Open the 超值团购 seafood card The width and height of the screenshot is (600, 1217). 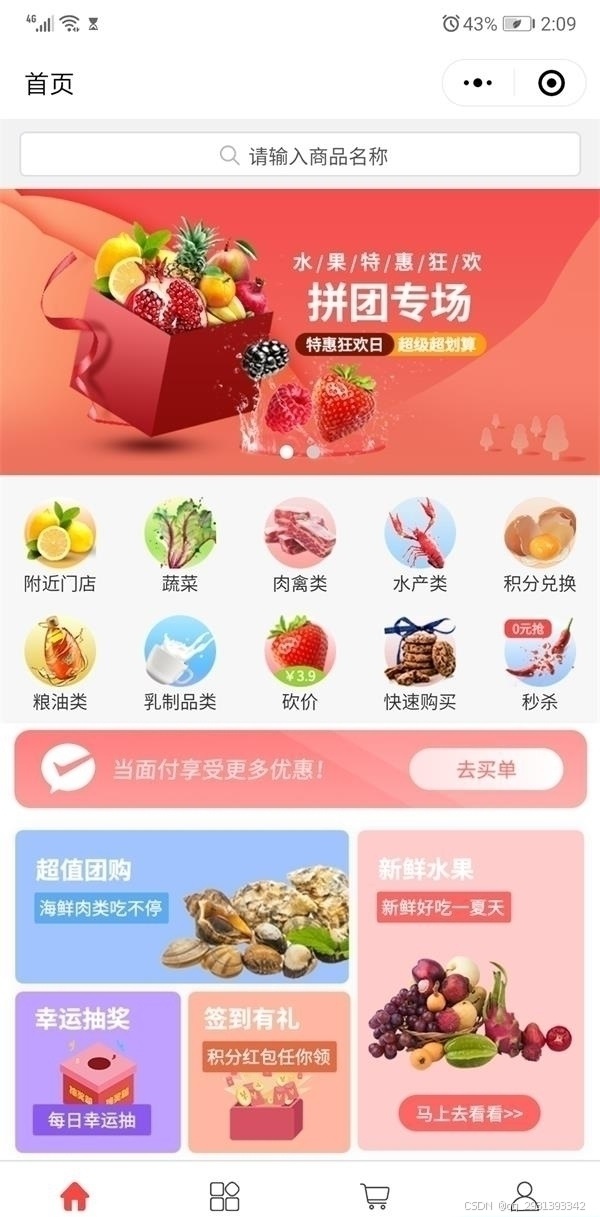(182, 906)
